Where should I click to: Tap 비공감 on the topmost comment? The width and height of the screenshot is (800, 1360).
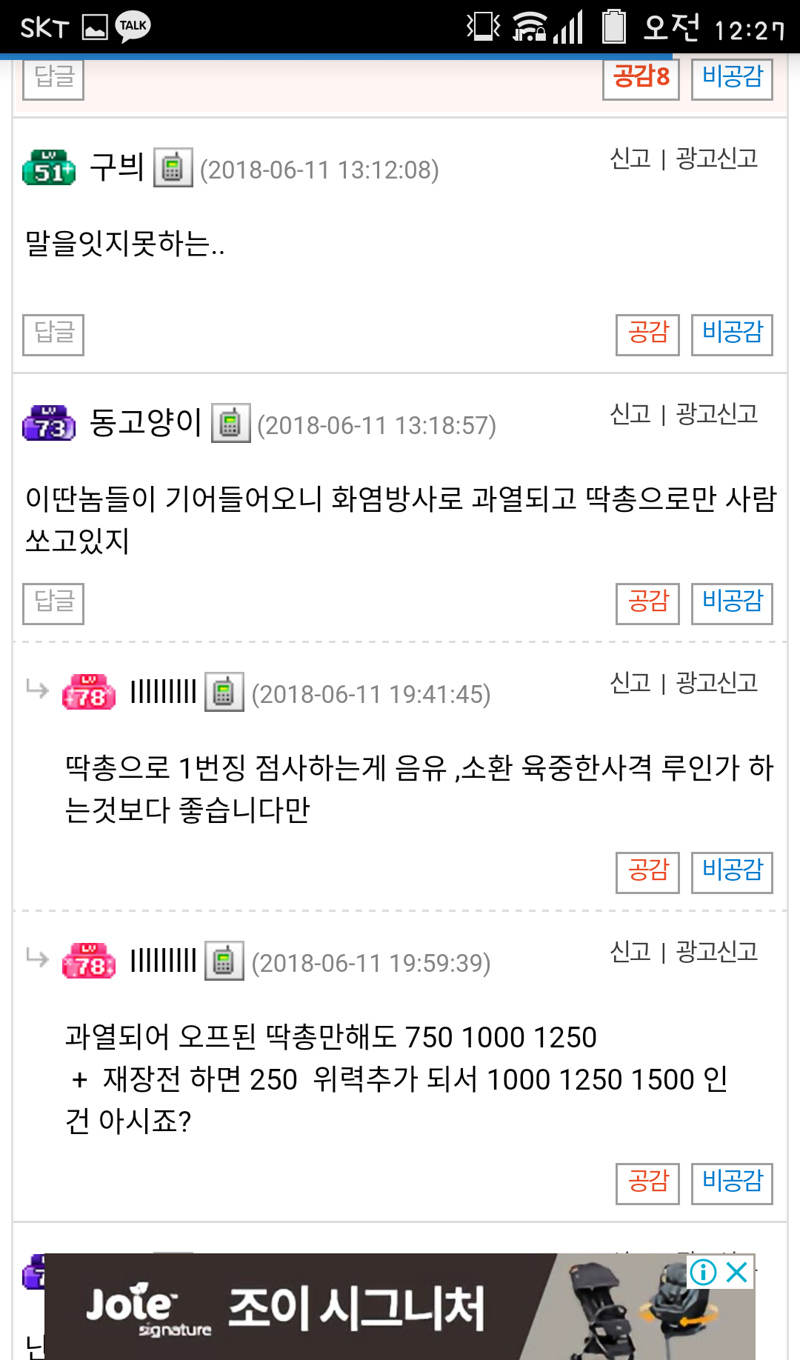[732, 79]
